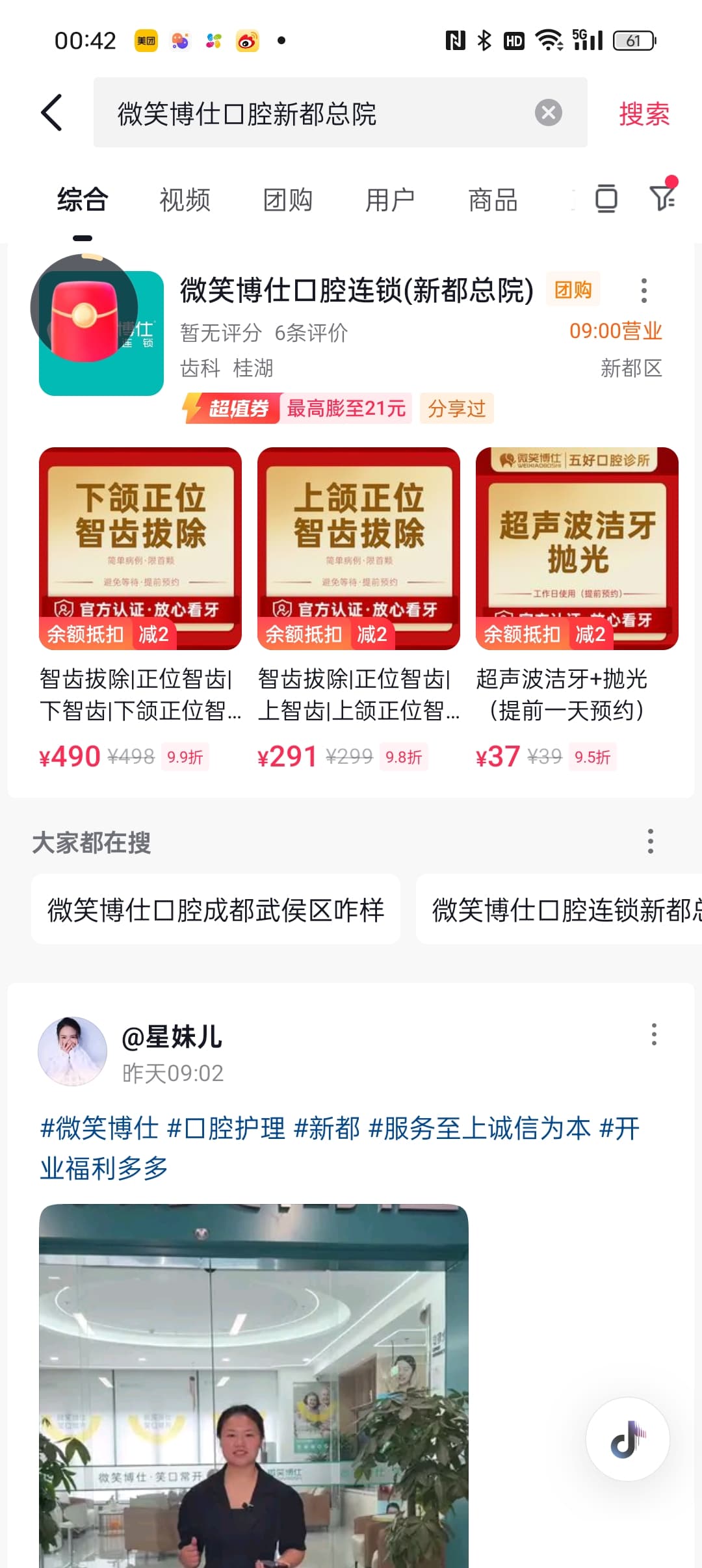The image size is (702, 1568).
Task: Click the back arrow to exit search
Action: [52, 112]
